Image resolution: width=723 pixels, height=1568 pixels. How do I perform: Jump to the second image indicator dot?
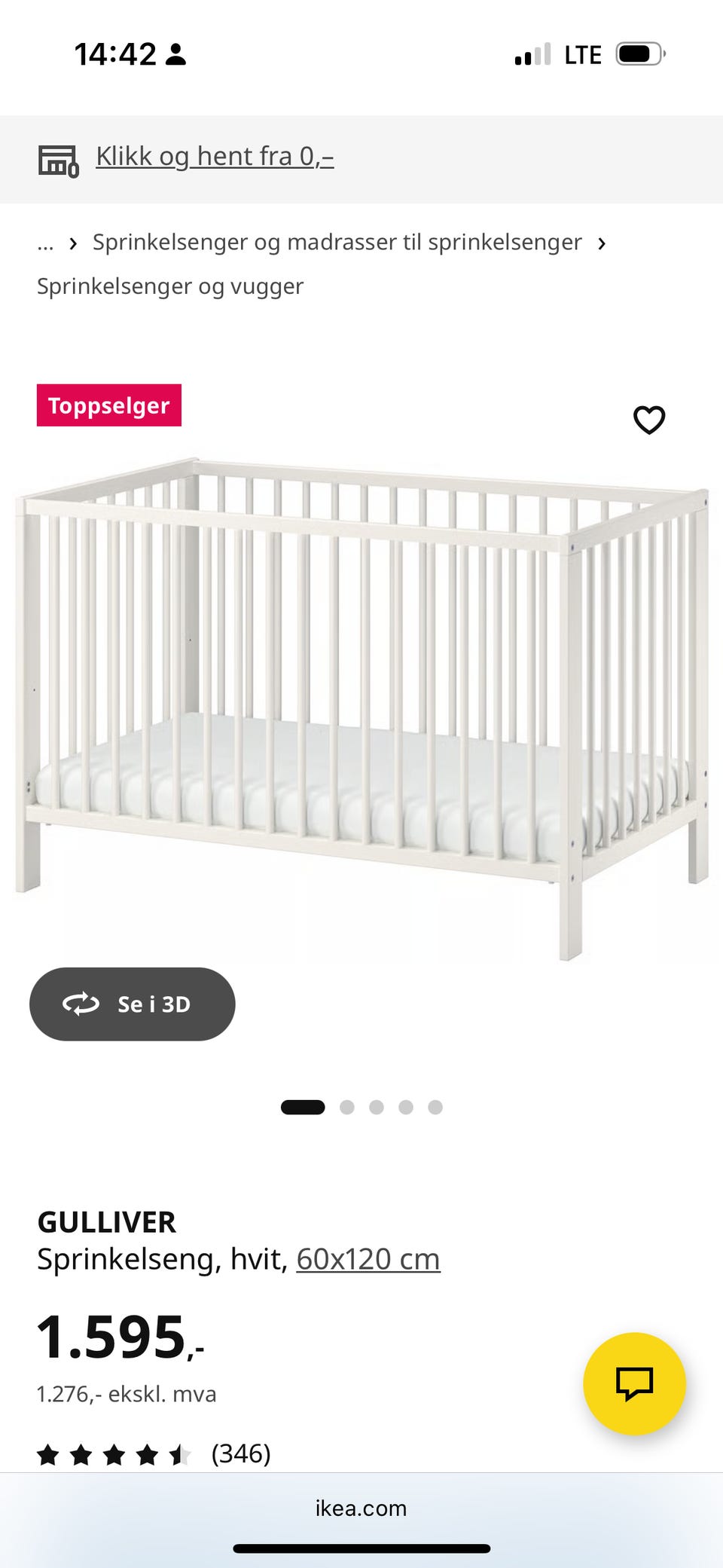point(347,1107)
